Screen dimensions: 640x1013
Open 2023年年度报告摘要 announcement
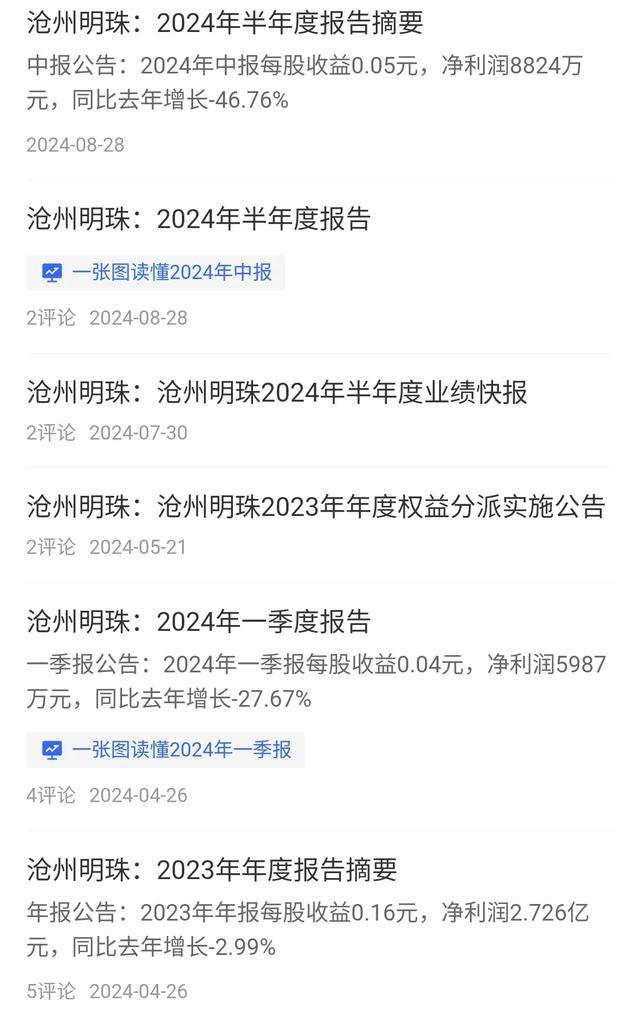click(212, 870)
